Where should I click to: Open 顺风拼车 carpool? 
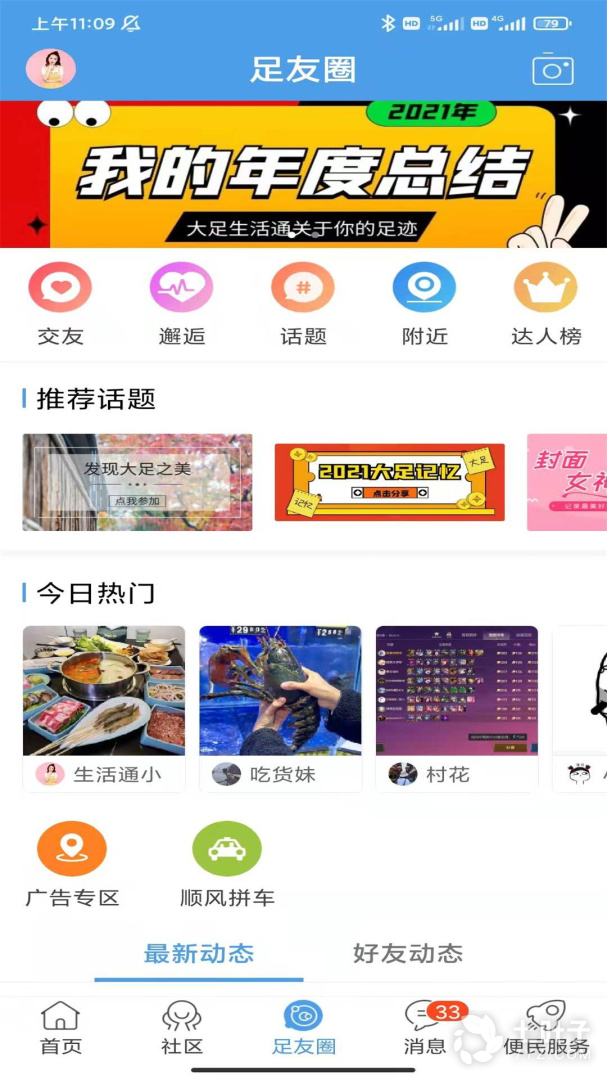227,864
